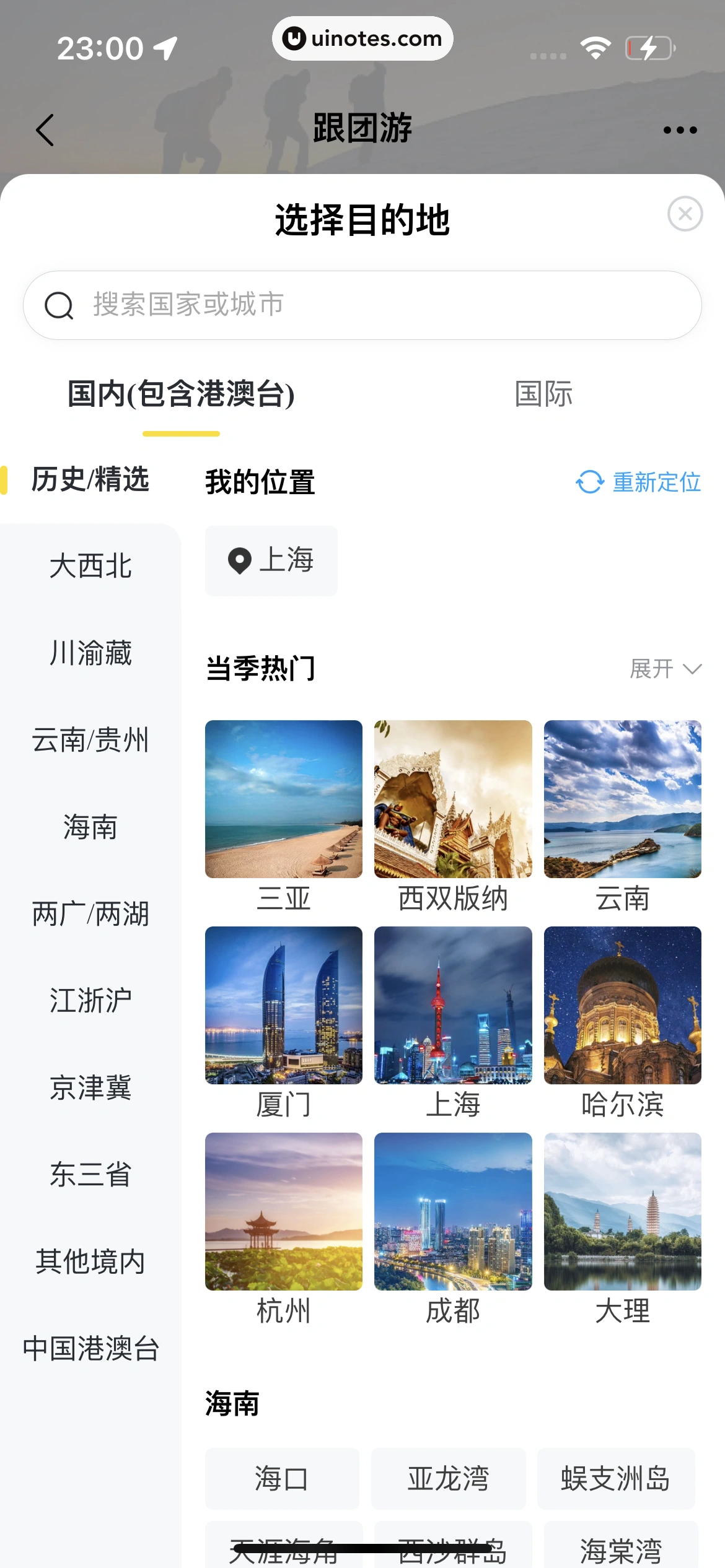Select 上海 under my location
Image resolution: width=725 pixels, height=1568 pixels.
tap(271, 560)
